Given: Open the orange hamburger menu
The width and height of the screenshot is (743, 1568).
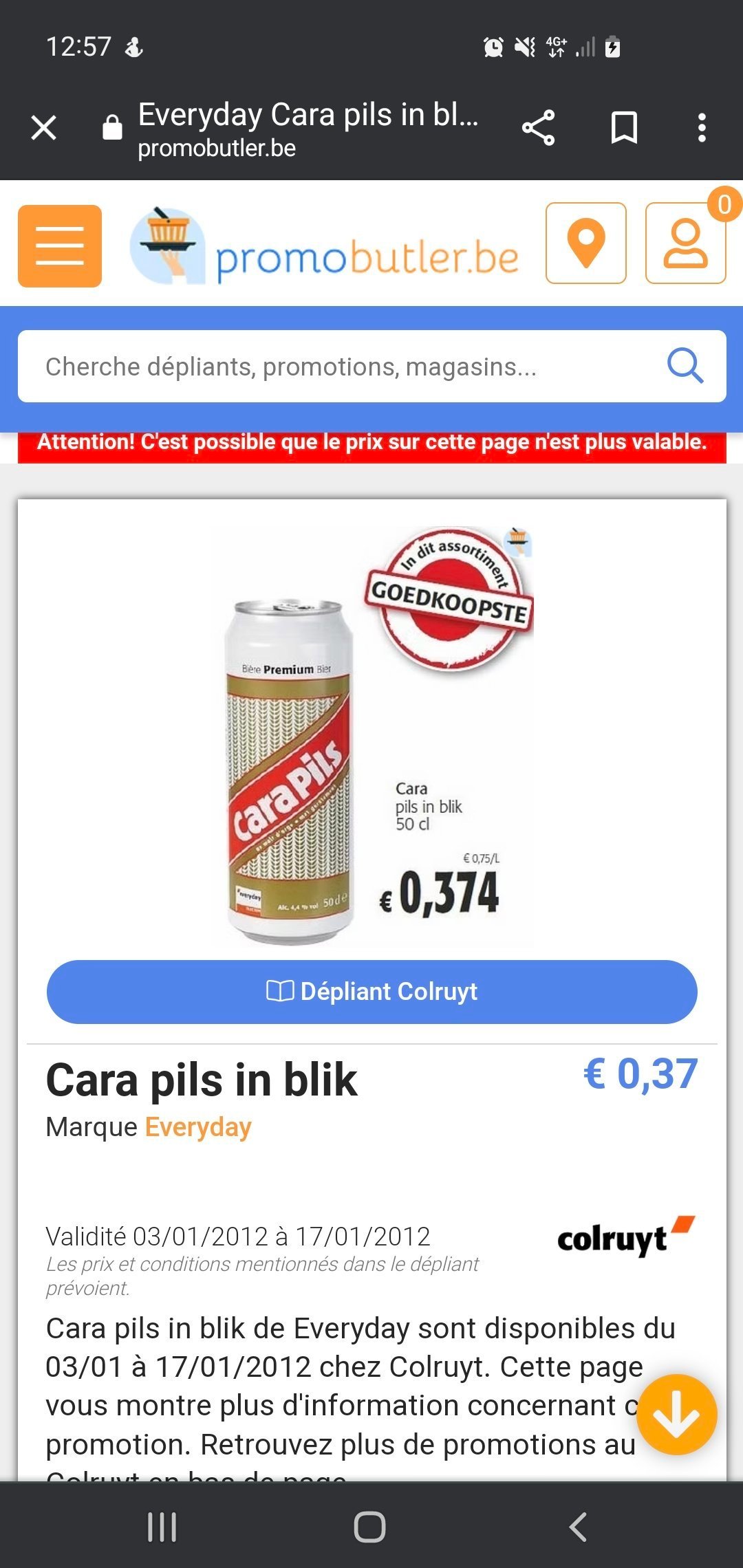Looking at the screenshot, I should 60,246.
